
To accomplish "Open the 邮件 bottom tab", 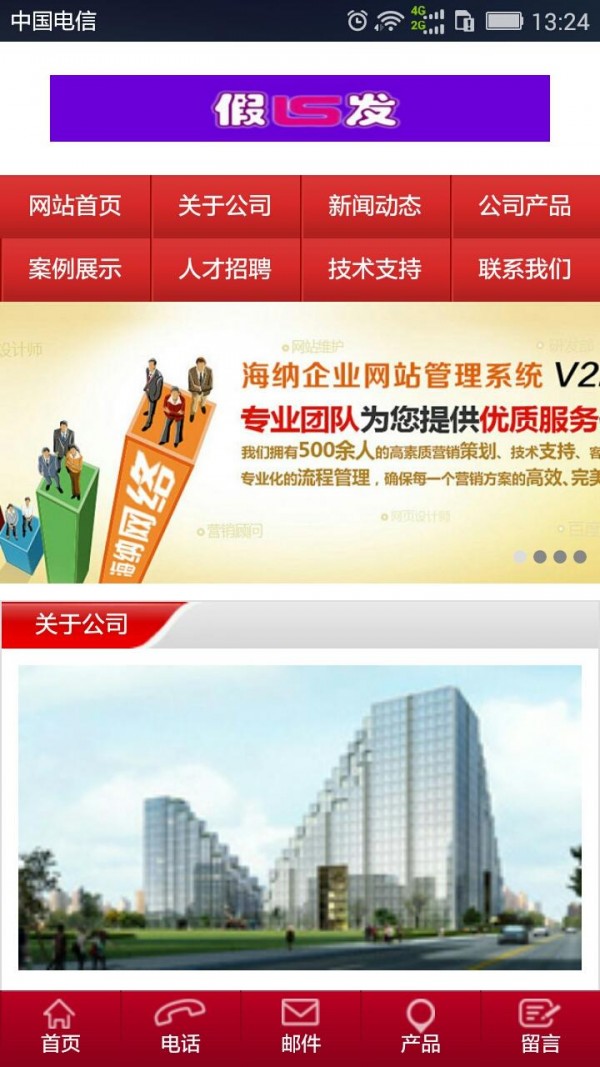I will click(300, 1027).
